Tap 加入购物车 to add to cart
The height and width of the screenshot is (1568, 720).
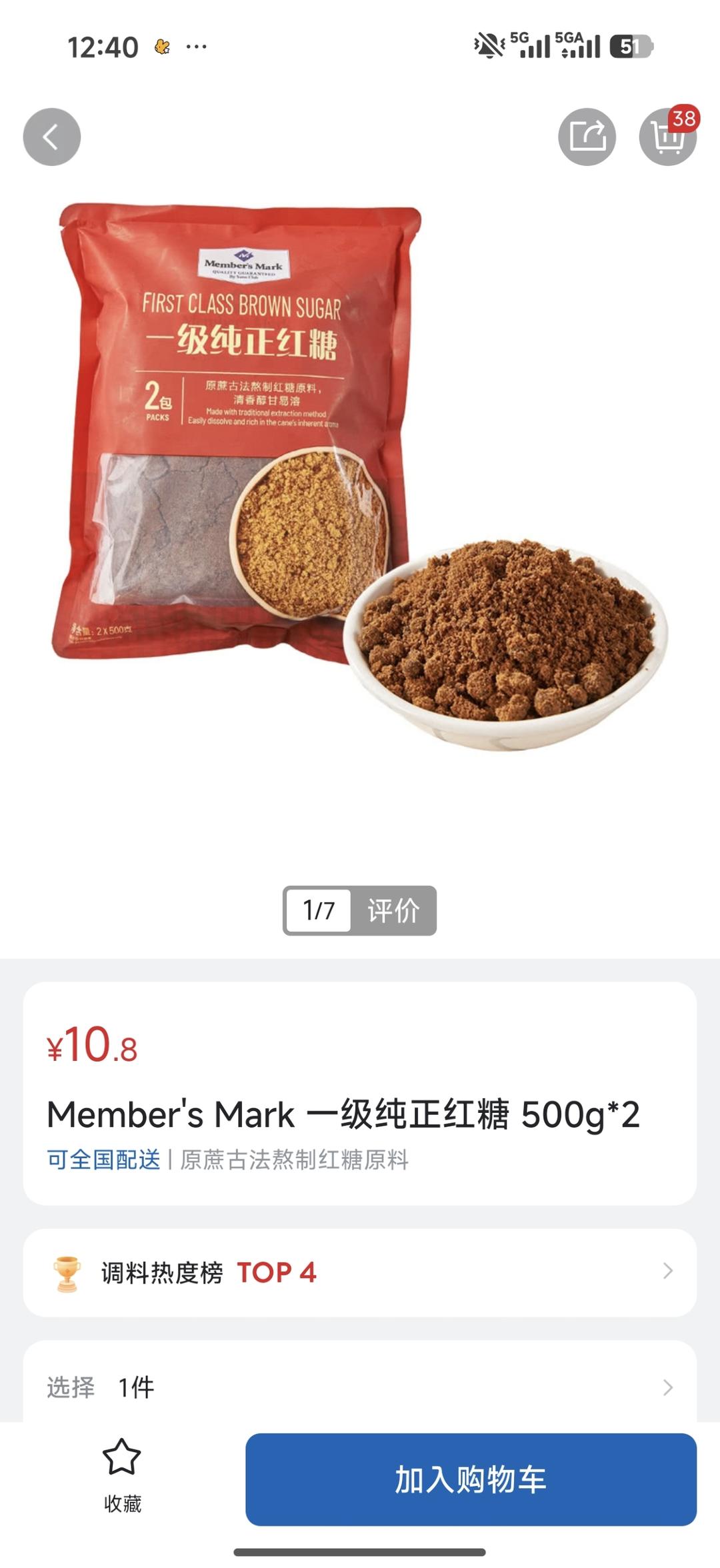pos(471,1479)
